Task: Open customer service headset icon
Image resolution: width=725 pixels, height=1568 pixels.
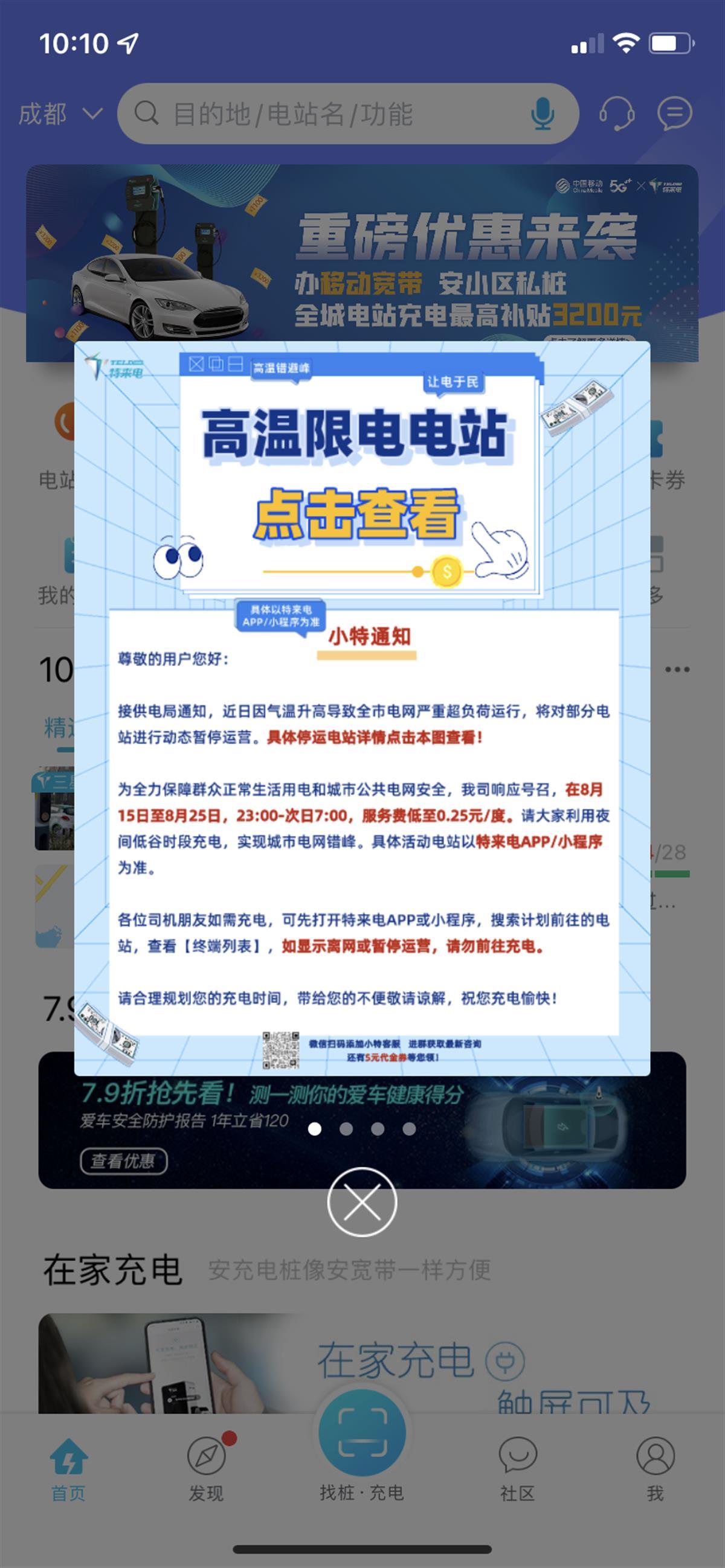Action: (x=617, y=114)
